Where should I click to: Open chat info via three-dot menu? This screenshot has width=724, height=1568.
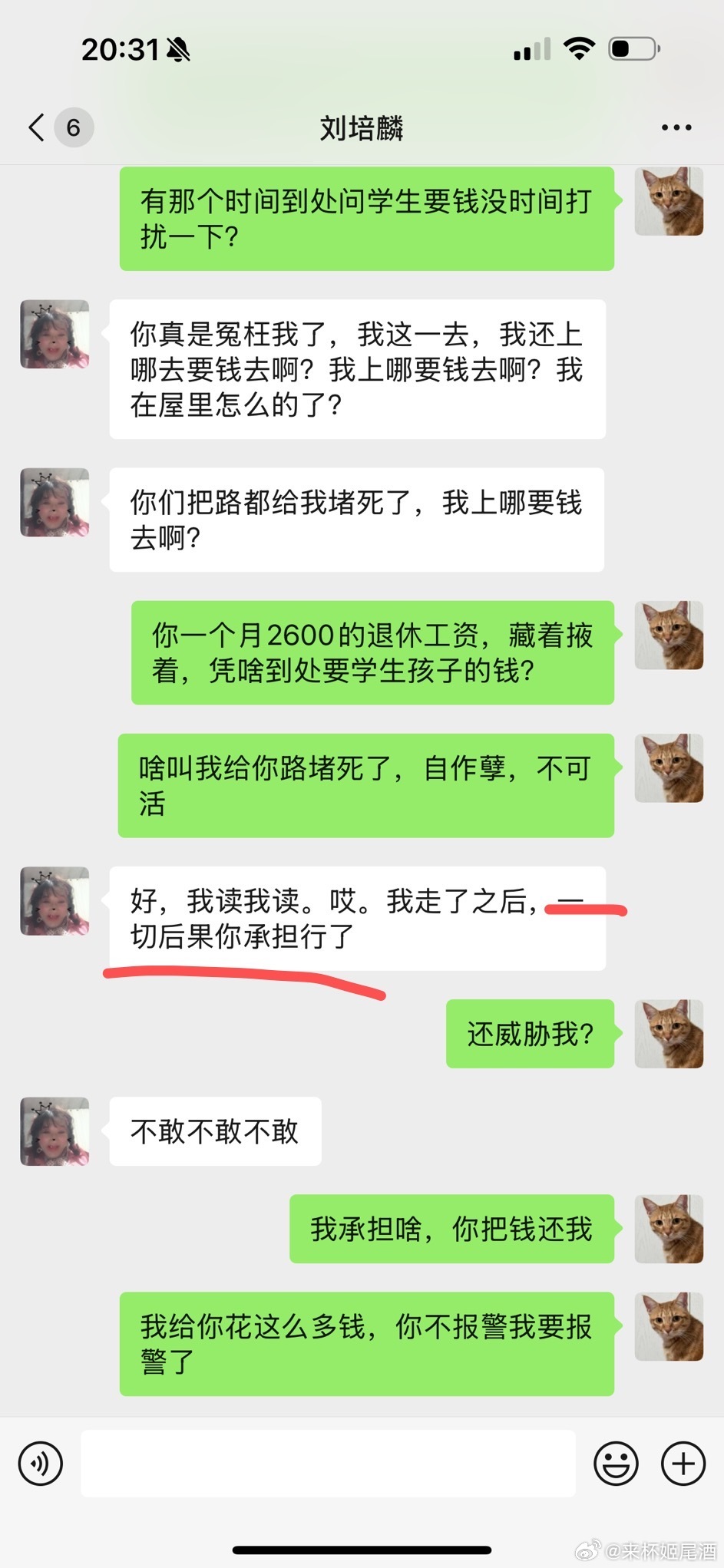(x=676, y=128)
